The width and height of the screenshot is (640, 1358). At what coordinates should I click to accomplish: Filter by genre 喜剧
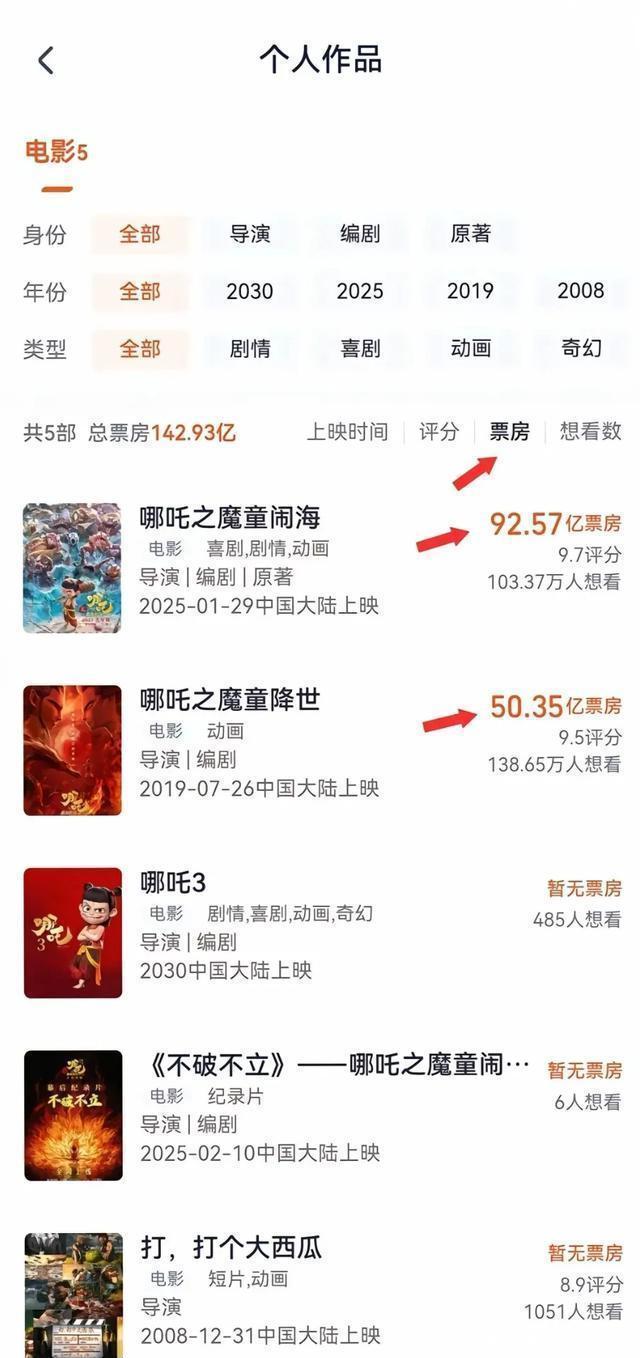360,349
